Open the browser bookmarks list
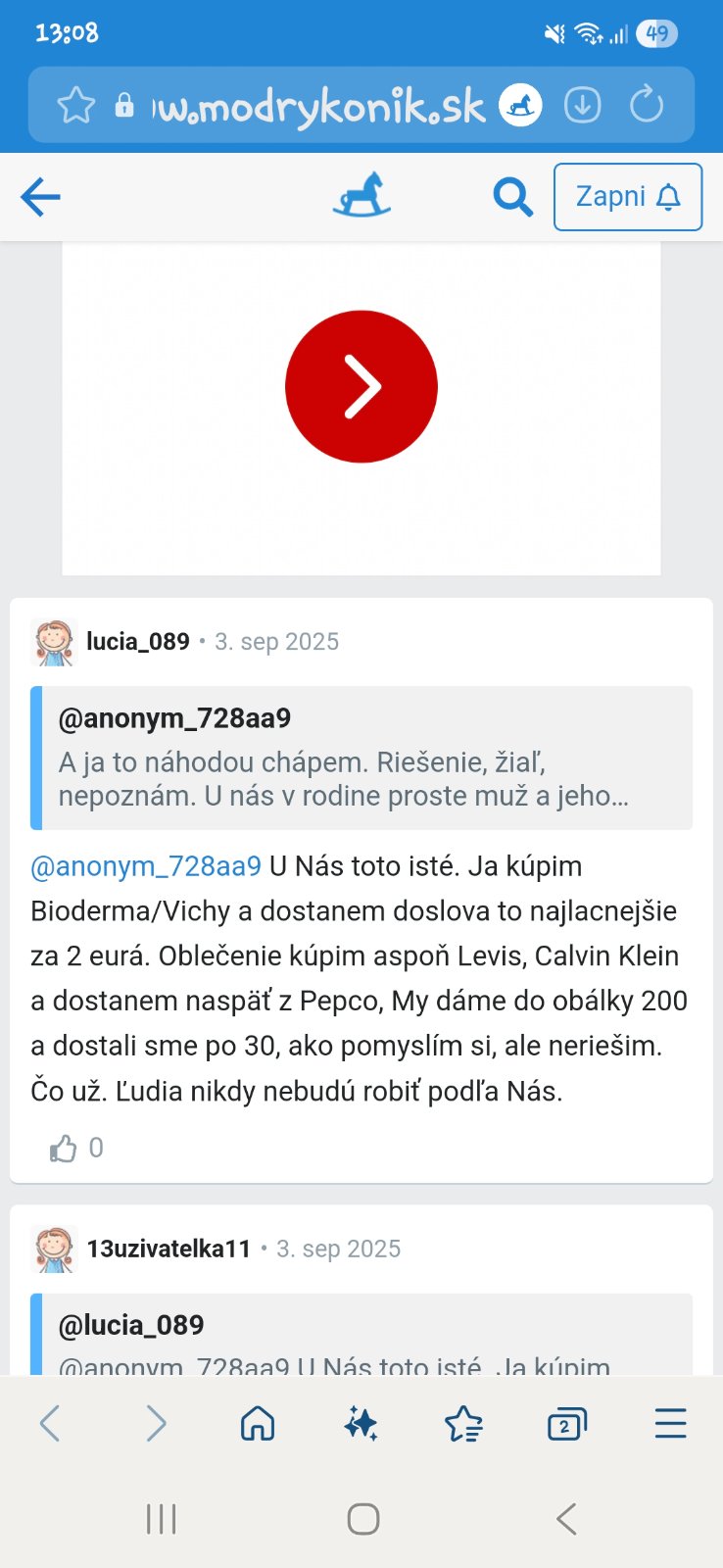The width and height of the screenshot is (723, 1568). [x=463, y=1423]
